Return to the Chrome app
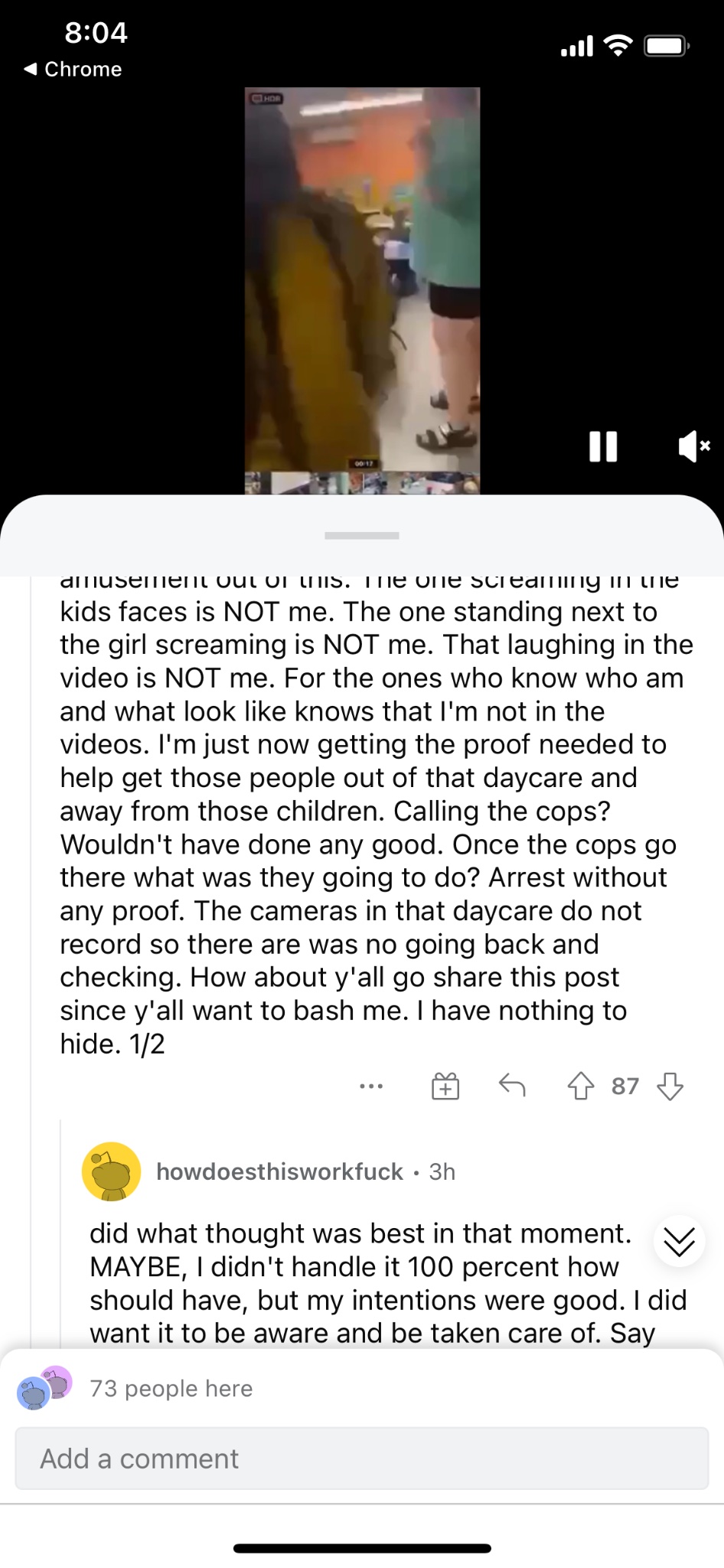 tap(73, 69)
